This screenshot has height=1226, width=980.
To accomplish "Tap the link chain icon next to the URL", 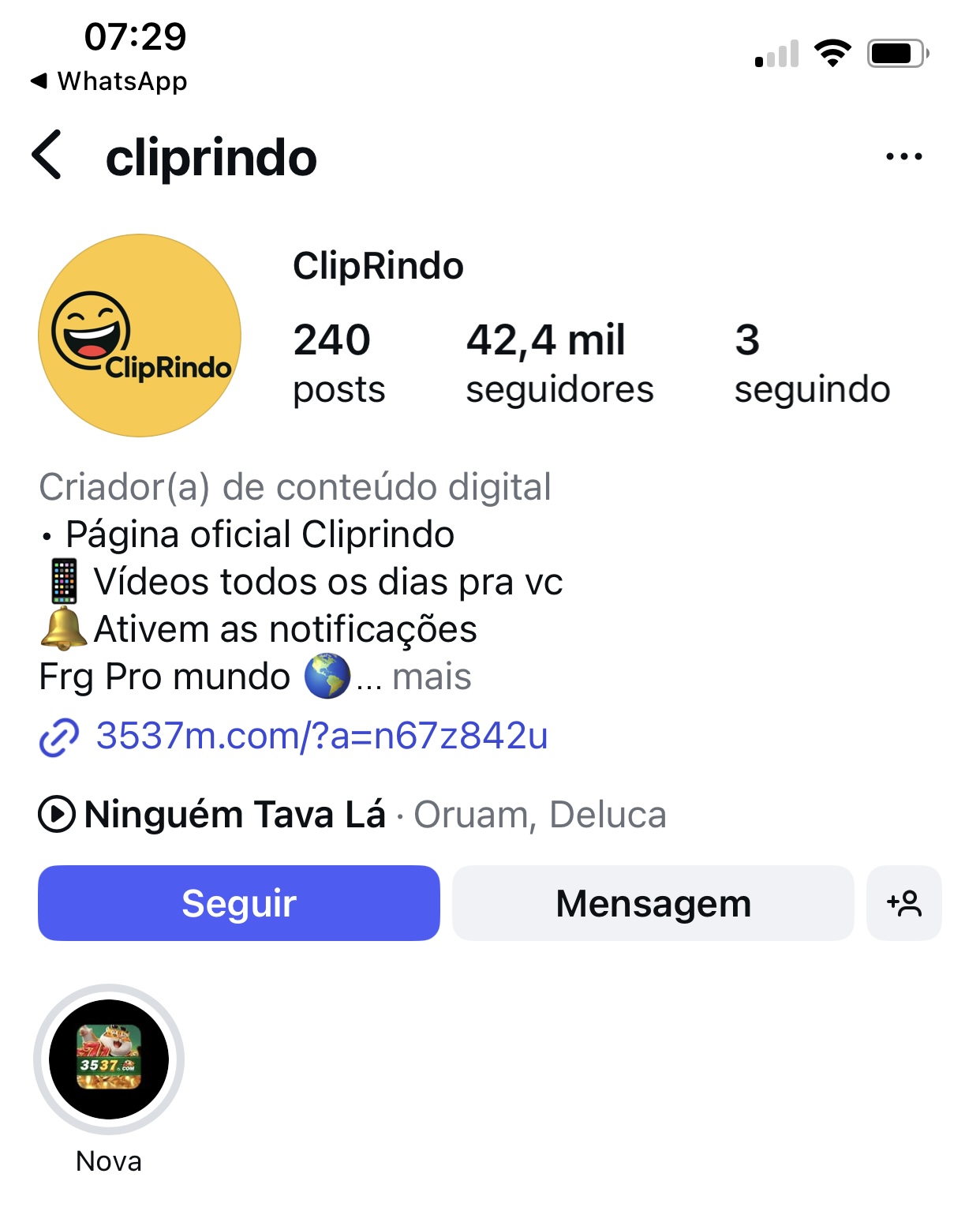I will [x=58, y=737].
